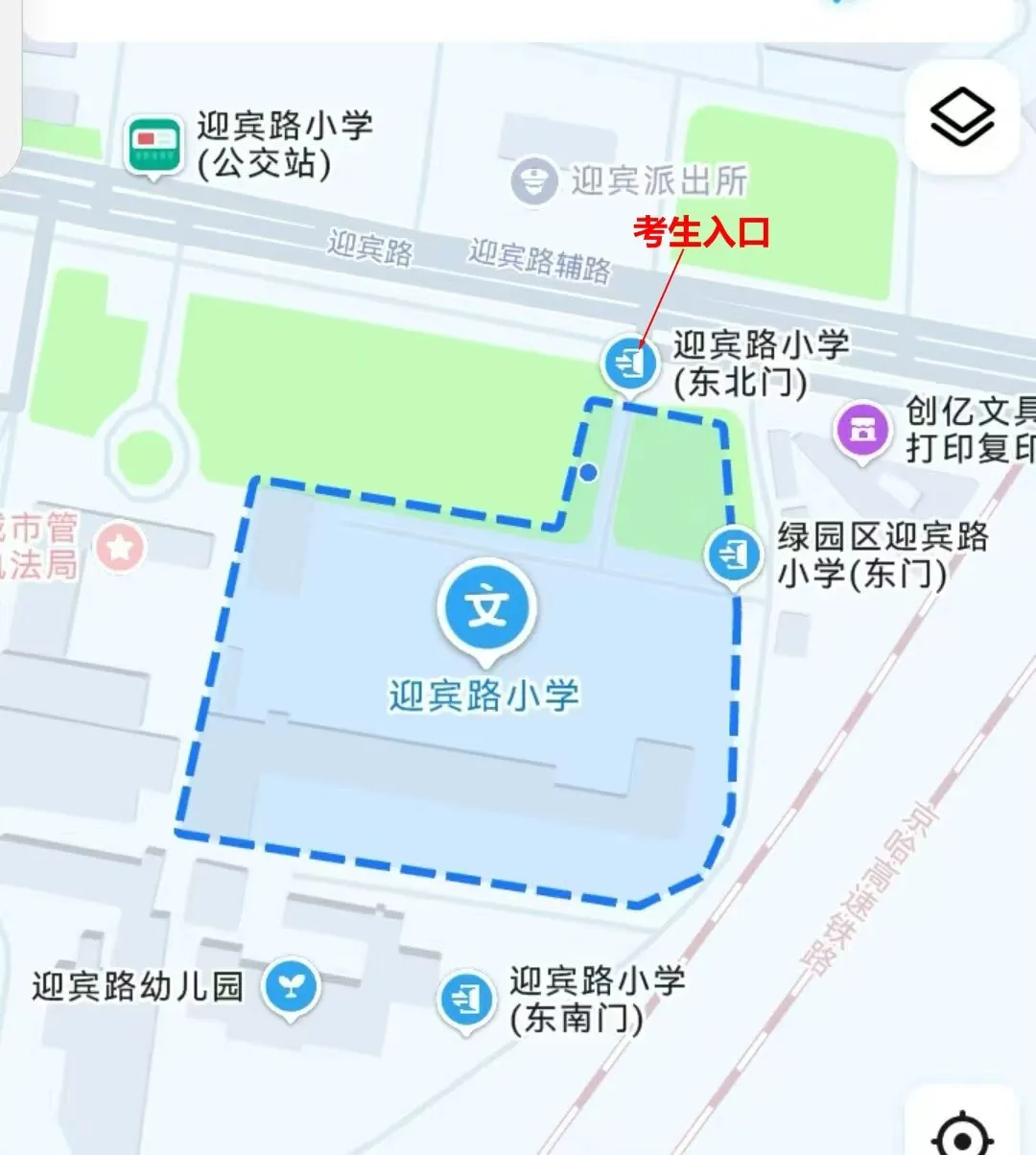The width and height of the screenshot is (1036, 1155).
Task: Click the 迎宾路小学 bus stop icon
Action: pyautogui.click(x=155, y=141)
